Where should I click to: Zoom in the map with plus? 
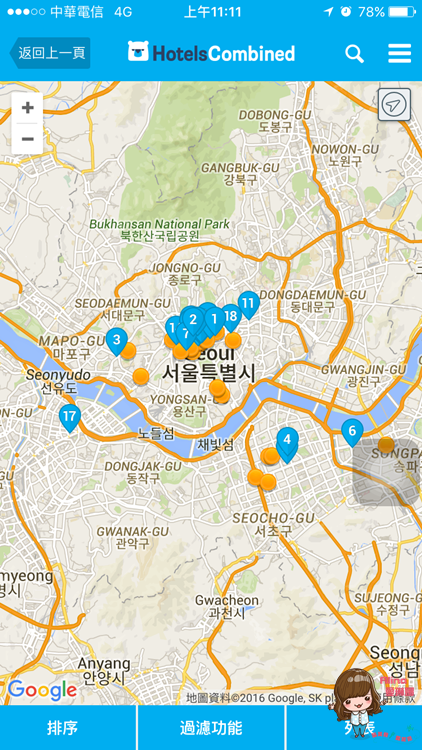point(28,108)
